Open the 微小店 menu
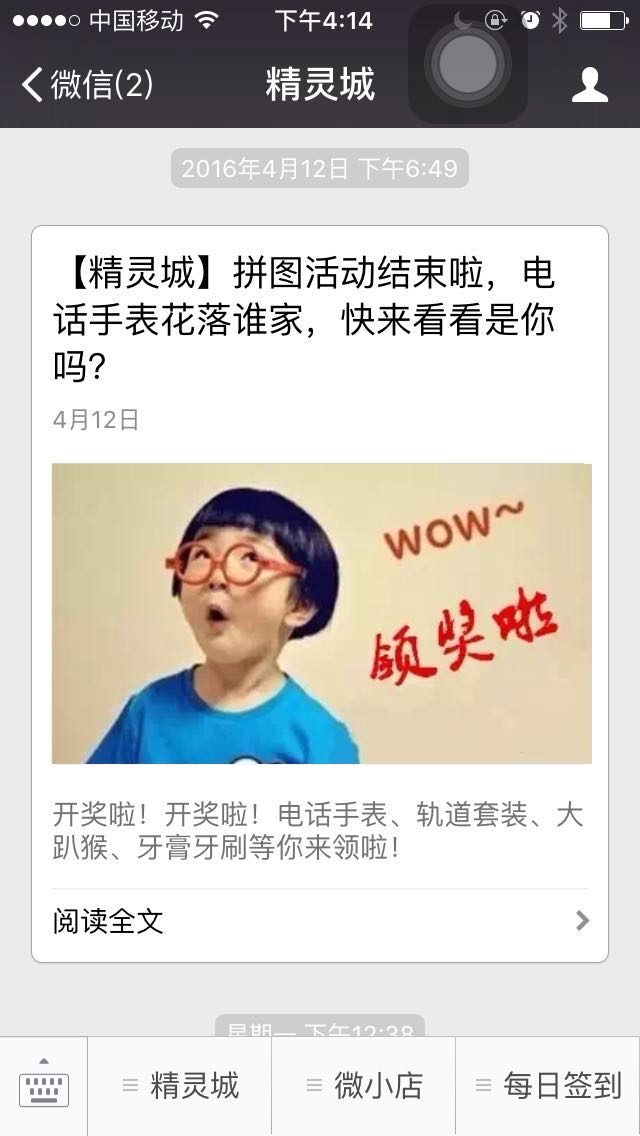 (x=364, y=1086)
